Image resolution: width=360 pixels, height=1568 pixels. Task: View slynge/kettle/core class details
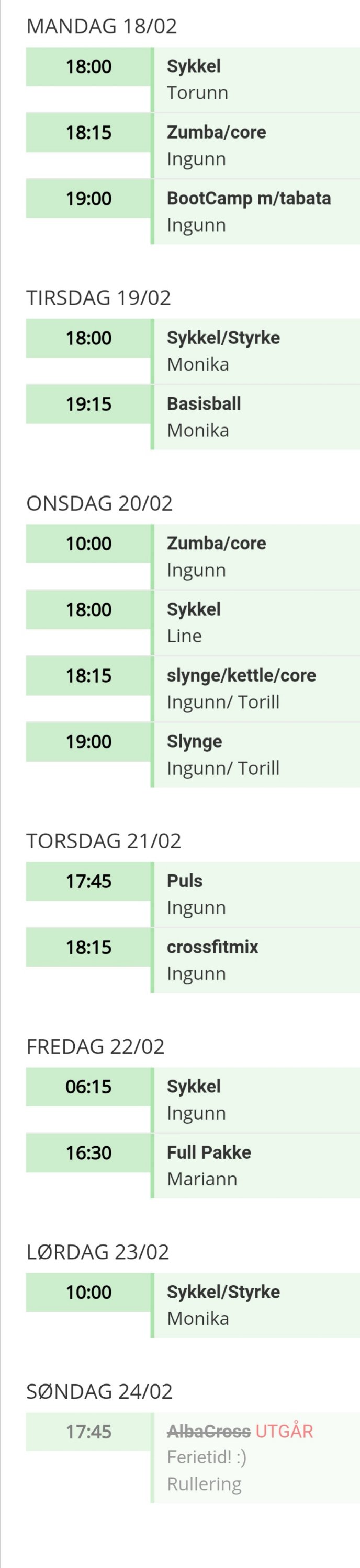(x=256, y=688)
